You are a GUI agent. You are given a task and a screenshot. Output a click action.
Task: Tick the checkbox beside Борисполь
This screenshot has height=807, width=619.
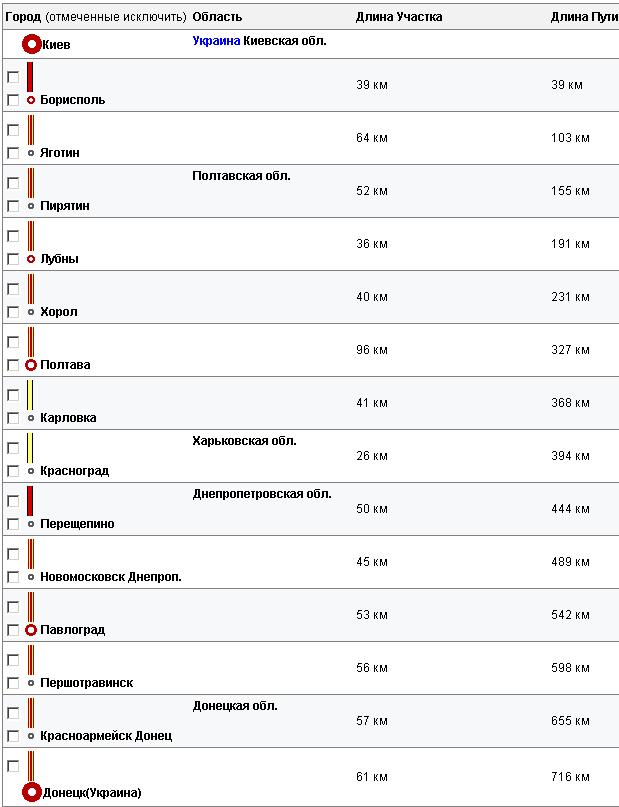click(13, 100)
